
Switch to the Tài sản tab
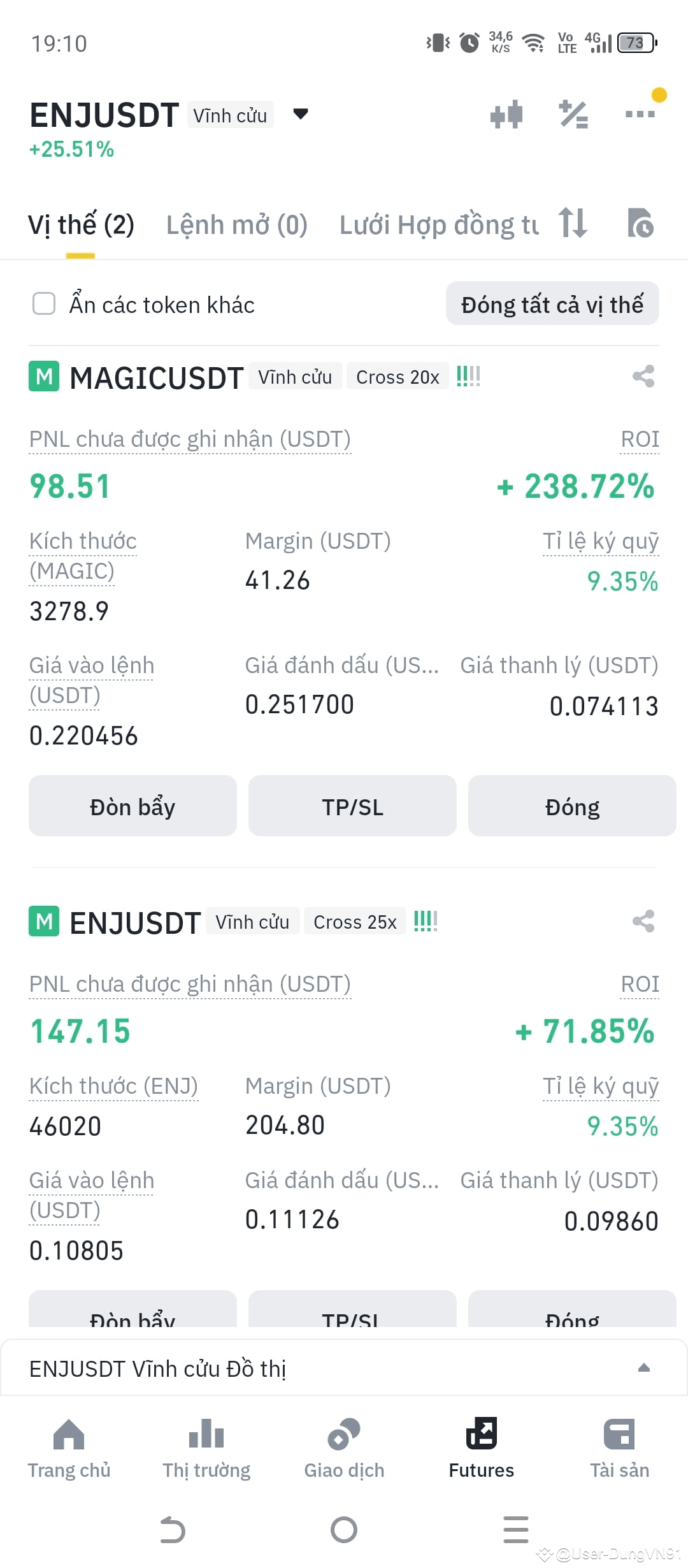[619, 1448]
